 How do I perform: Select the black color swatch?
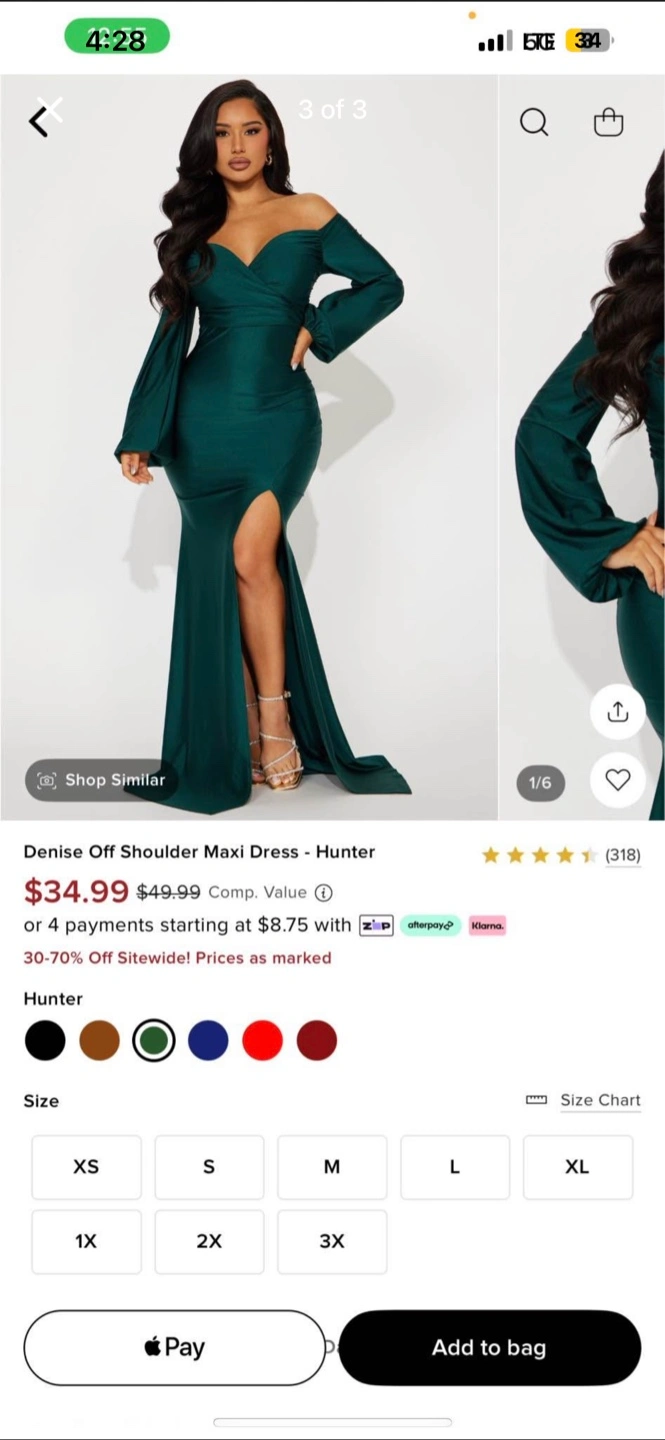(45, 1040)
